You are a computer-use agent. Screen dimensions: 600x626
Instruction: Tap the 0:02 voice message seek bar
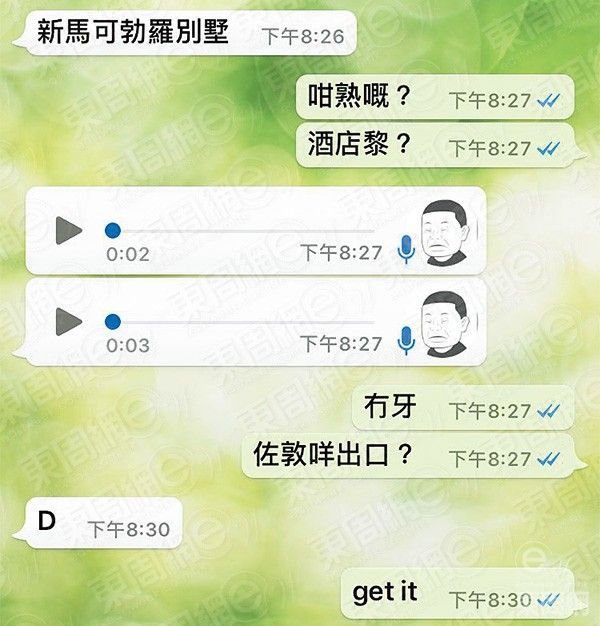[x=240, y=231]
